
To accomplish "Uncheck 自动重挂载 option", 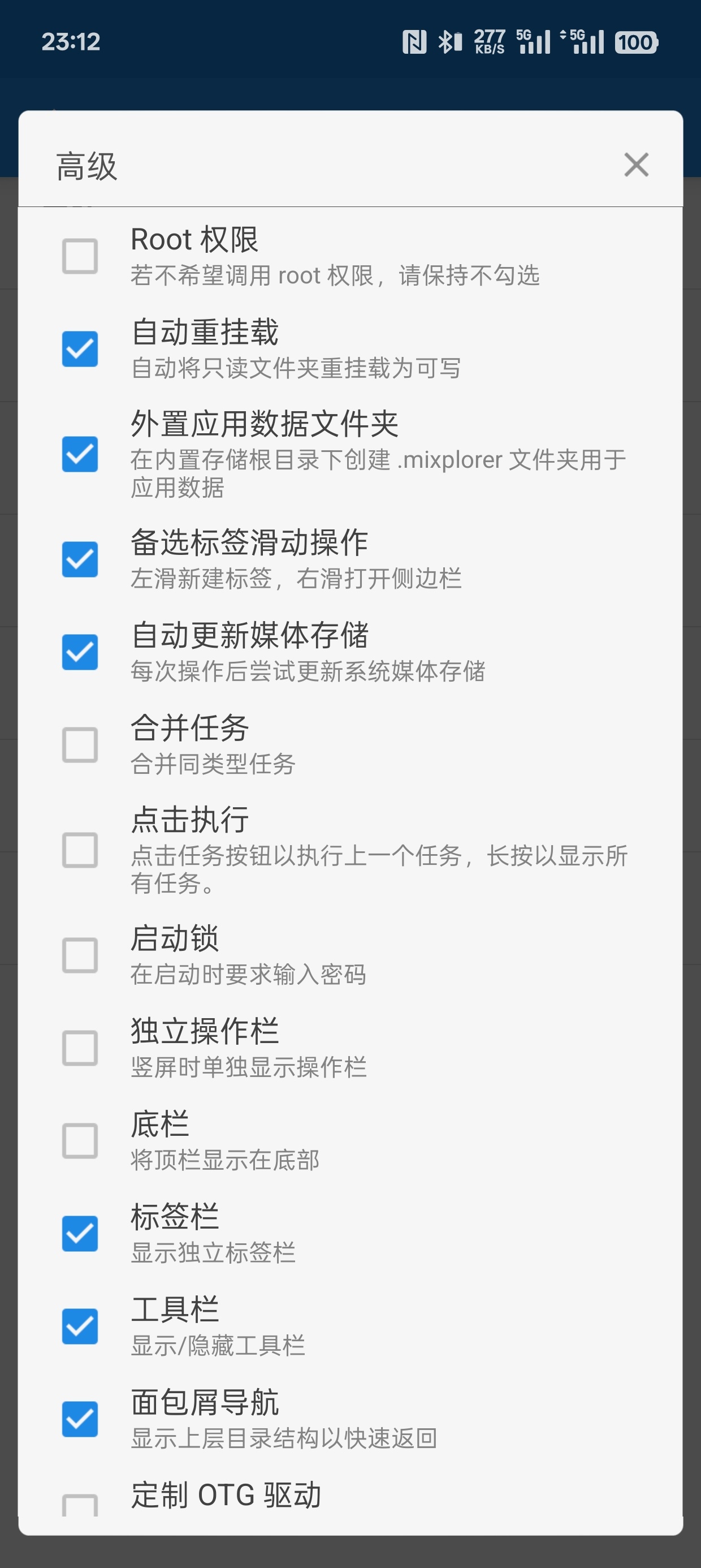I will click(x=80, y=349).
